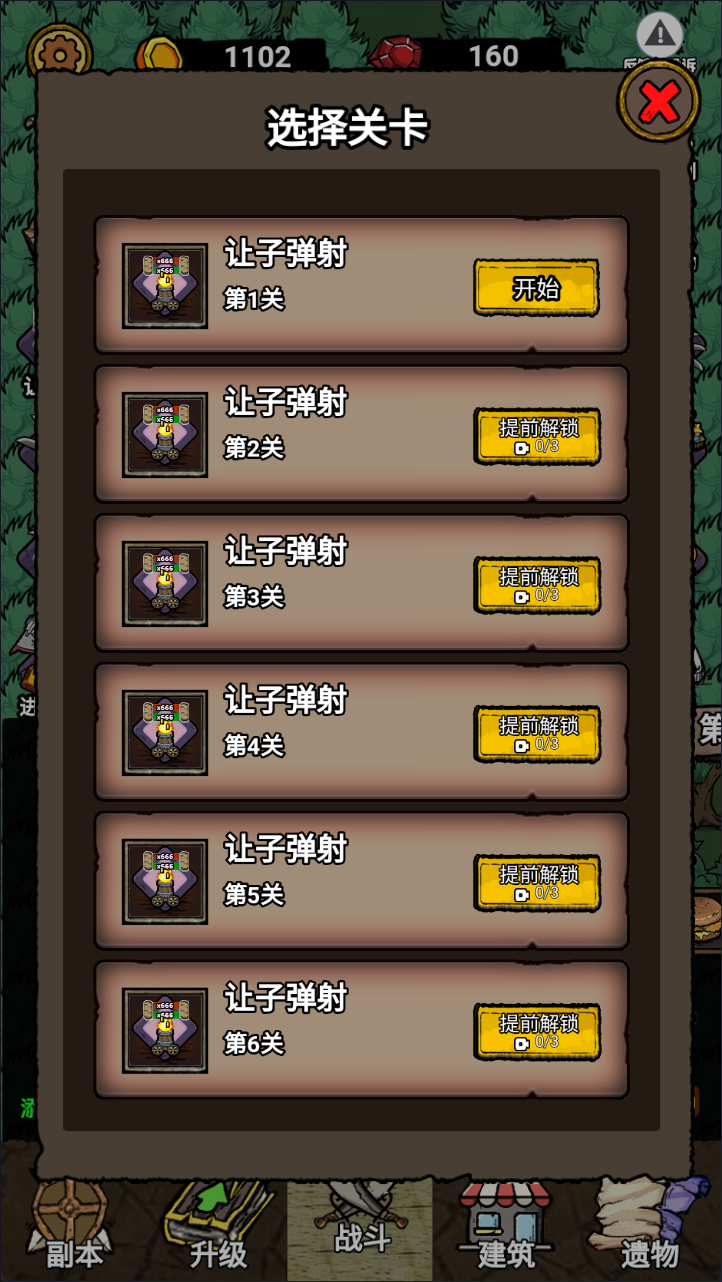
Task: Hit 提前解锁 on the 第6关 row
Action: pyautogui.click(x=537, y=1032)
